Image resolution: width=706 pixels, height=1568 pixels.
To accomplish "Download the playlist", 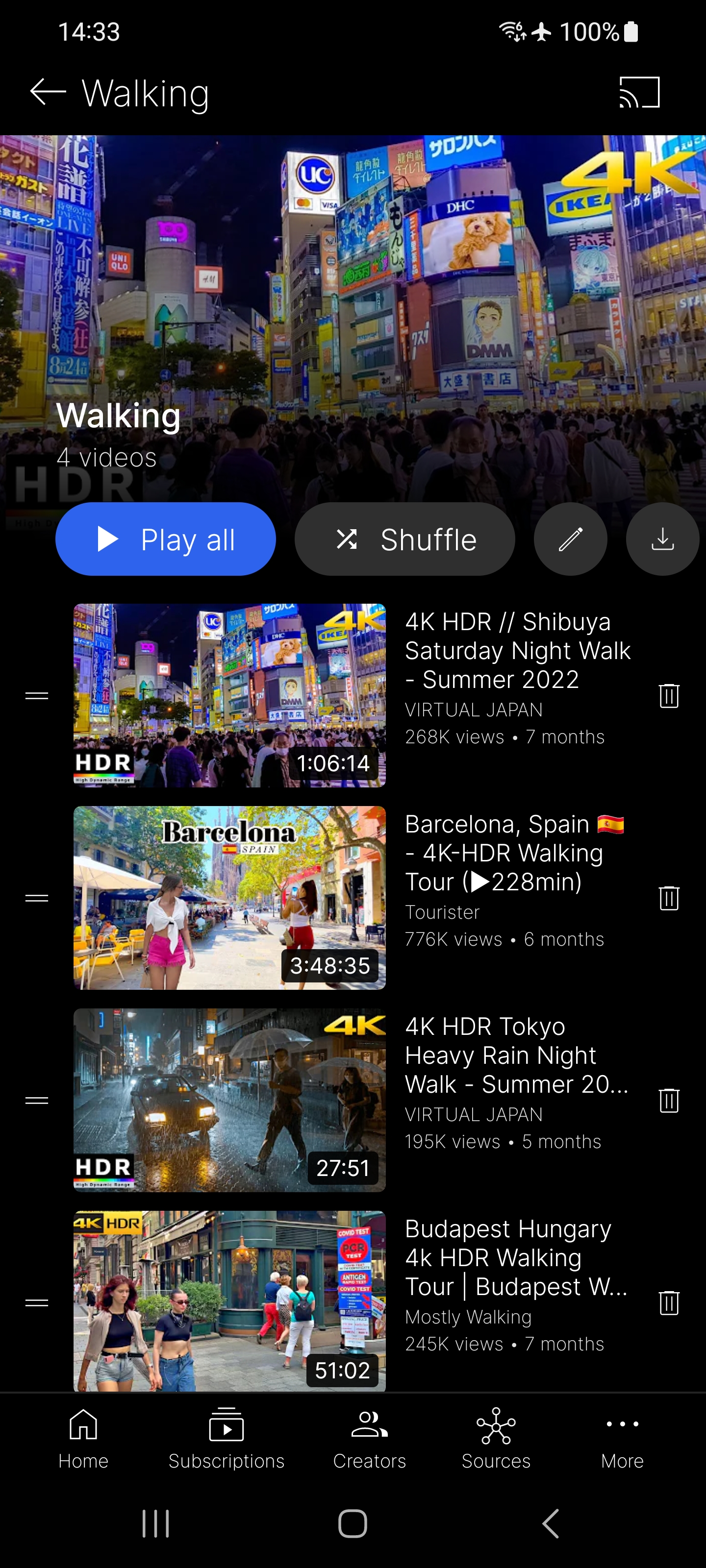I will [x=662, y=539].
